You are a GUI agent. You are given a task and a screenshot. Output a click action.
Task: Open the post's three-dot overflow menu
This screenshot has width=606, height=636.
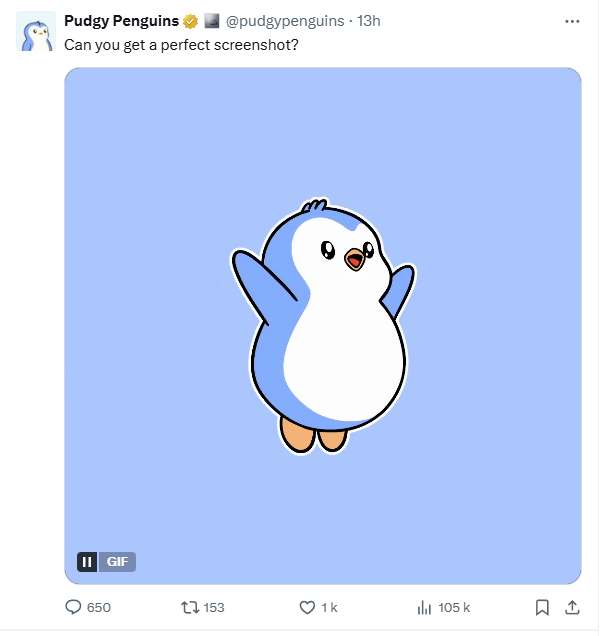(x=572, y=21)
